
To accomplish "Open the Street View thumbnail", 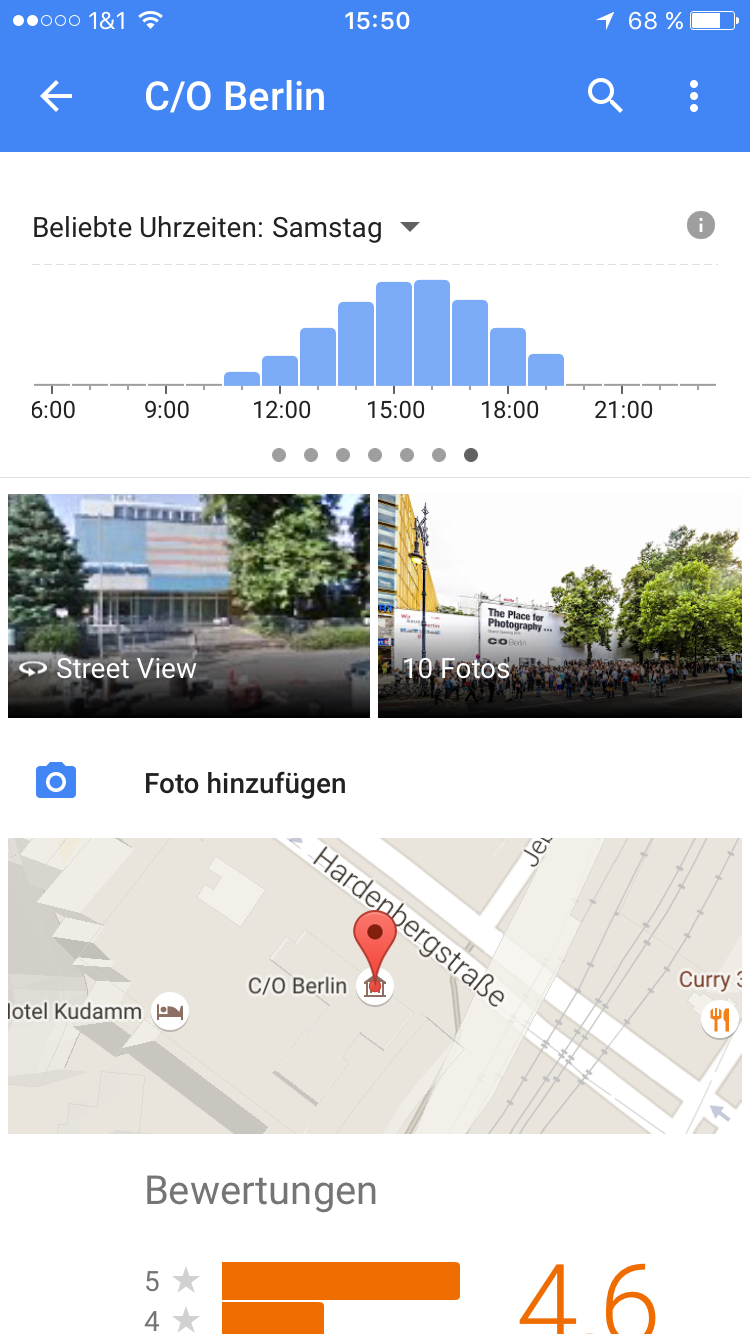I will (x=189, y=606).
